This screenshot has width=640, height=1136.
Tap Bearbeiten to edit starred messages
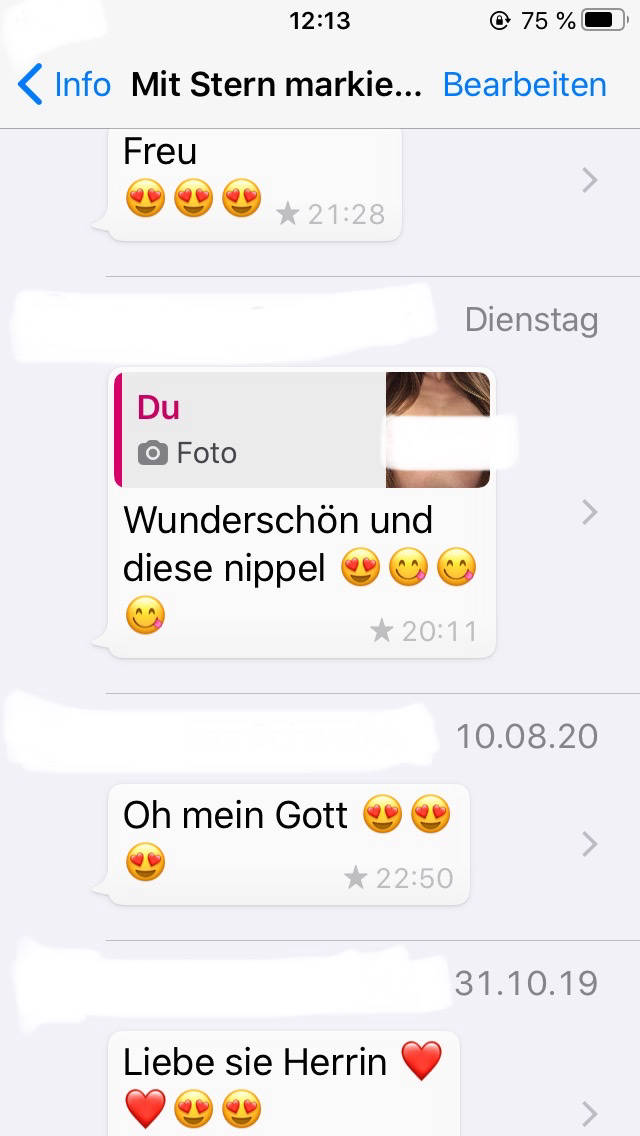[524, 85]
